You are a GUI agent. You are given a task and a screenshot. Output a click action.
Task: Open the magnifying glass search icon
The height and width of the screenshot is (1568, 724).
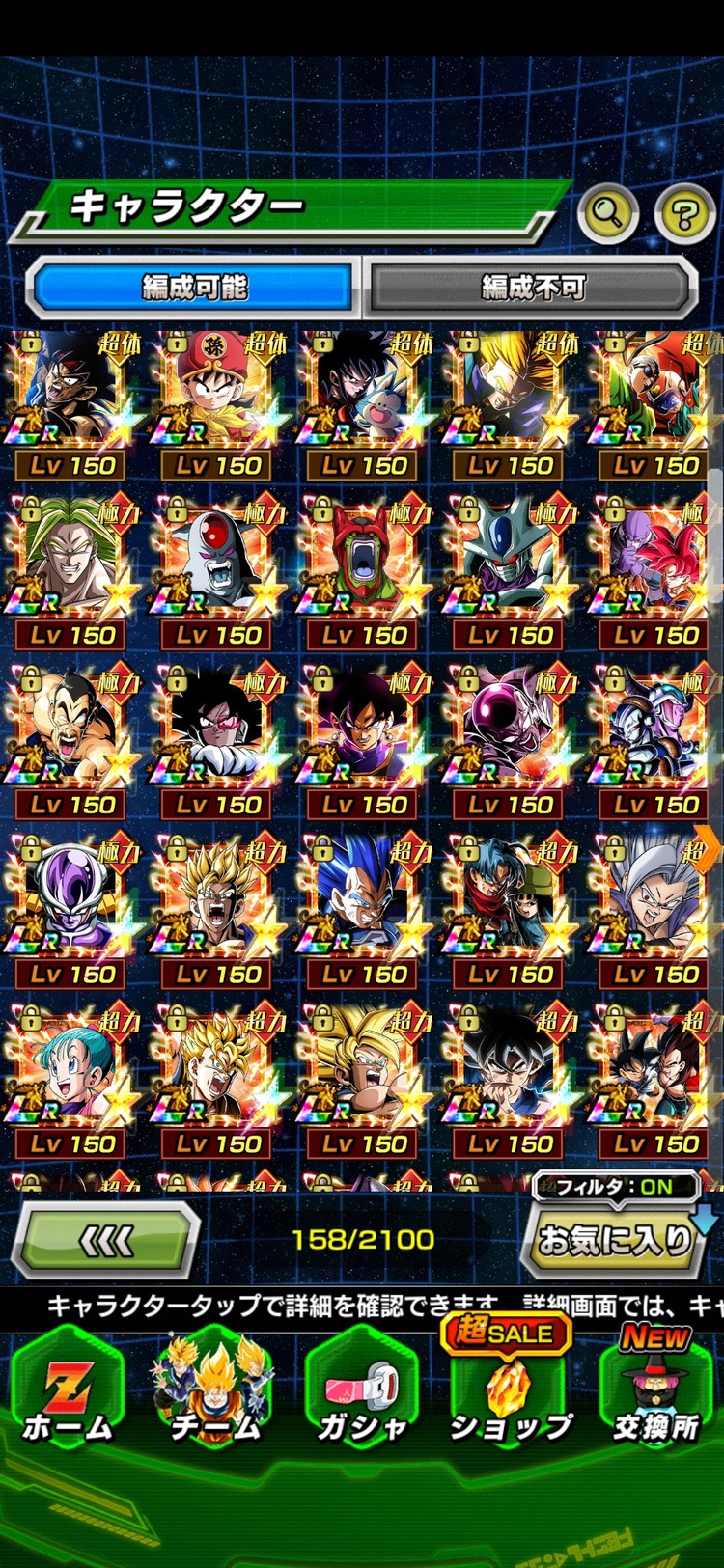[x=607, y=210]
